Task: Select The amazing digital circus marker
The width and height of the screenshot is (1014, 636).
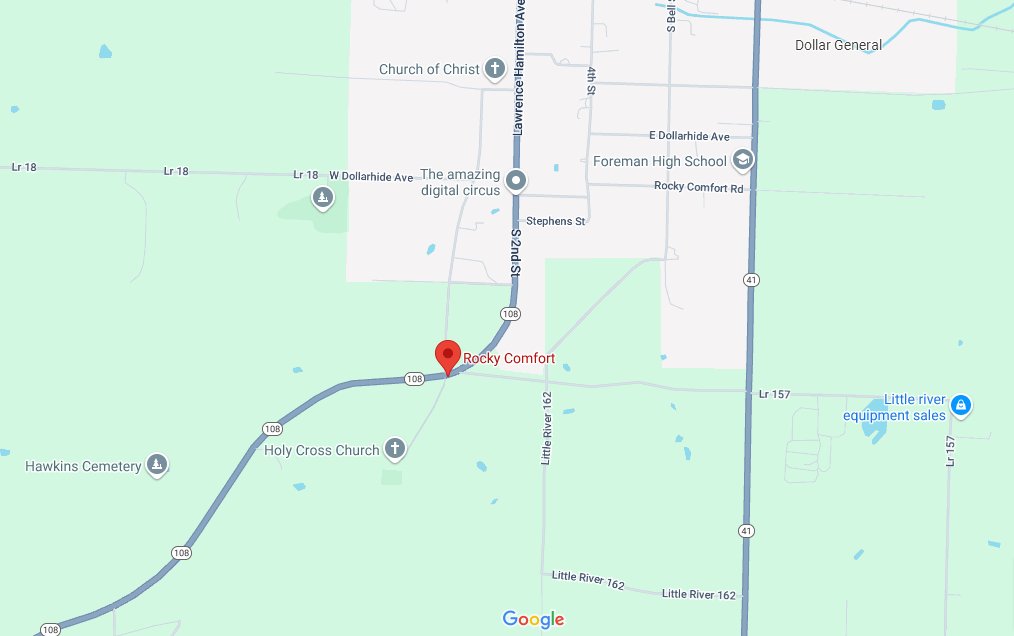Action: [x=516, y=181]
